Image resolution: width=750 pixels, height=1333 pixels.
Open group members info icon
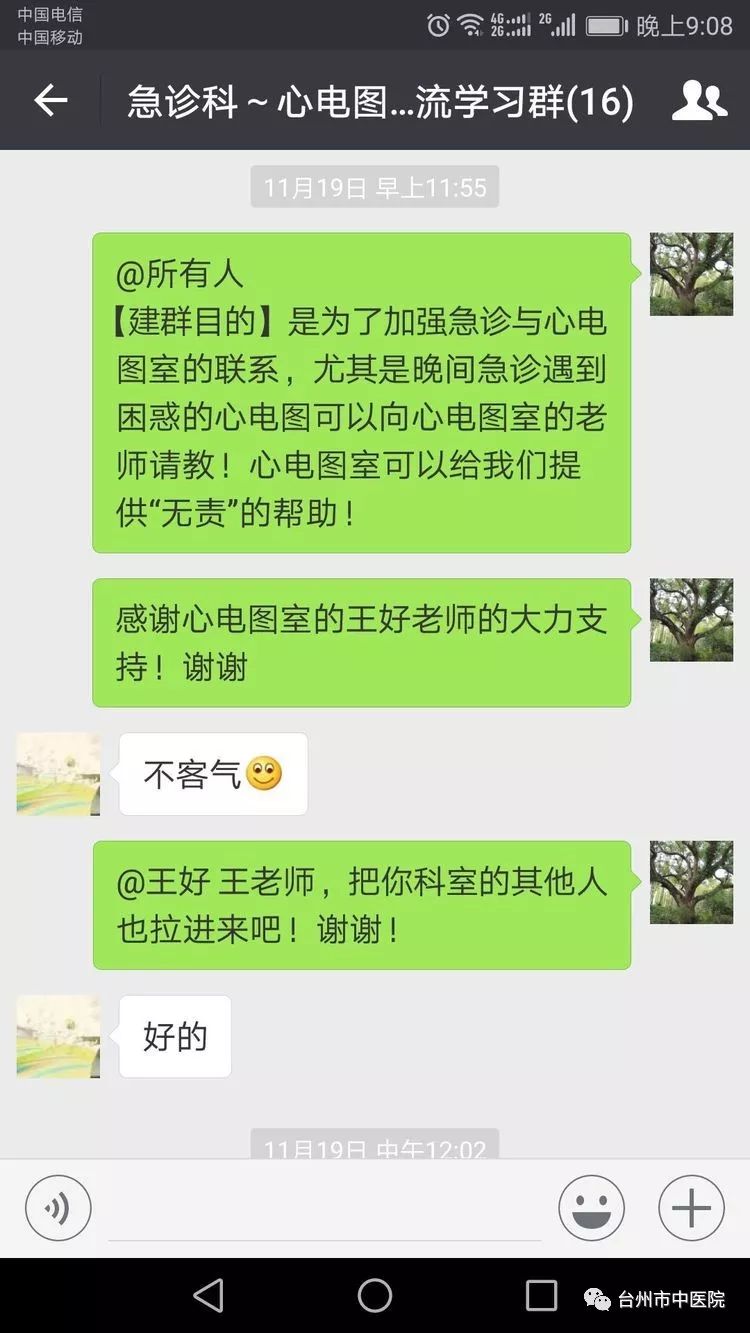click(x=699, y=101)
